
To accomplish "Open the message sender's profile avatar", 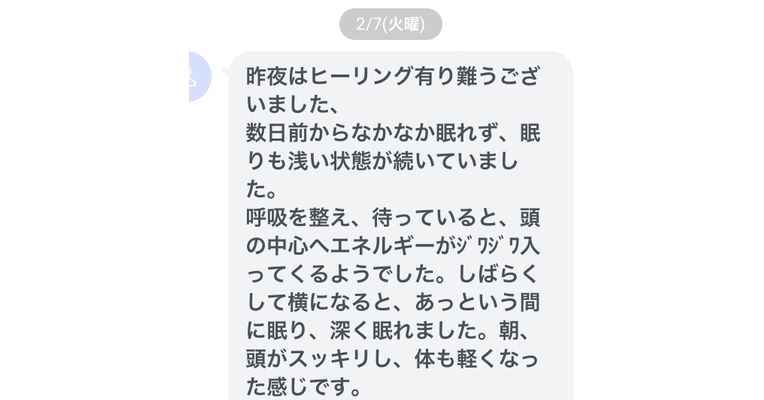I will point(197,77).
